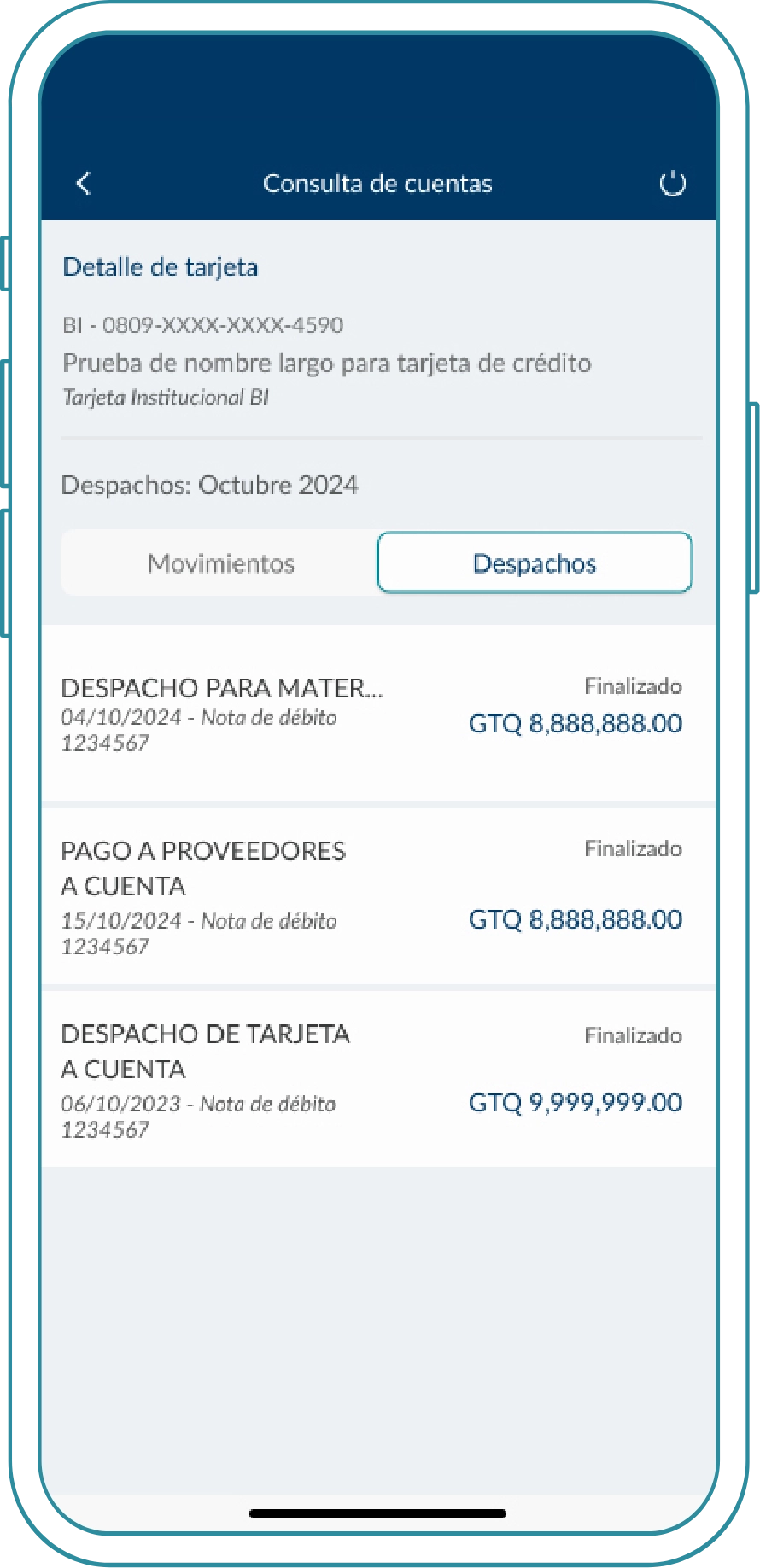Tap the DESPACHO DE TARJETA A CUENTA entry
This screenshot has width=760, height=1568.
[x=207, y=1052]
